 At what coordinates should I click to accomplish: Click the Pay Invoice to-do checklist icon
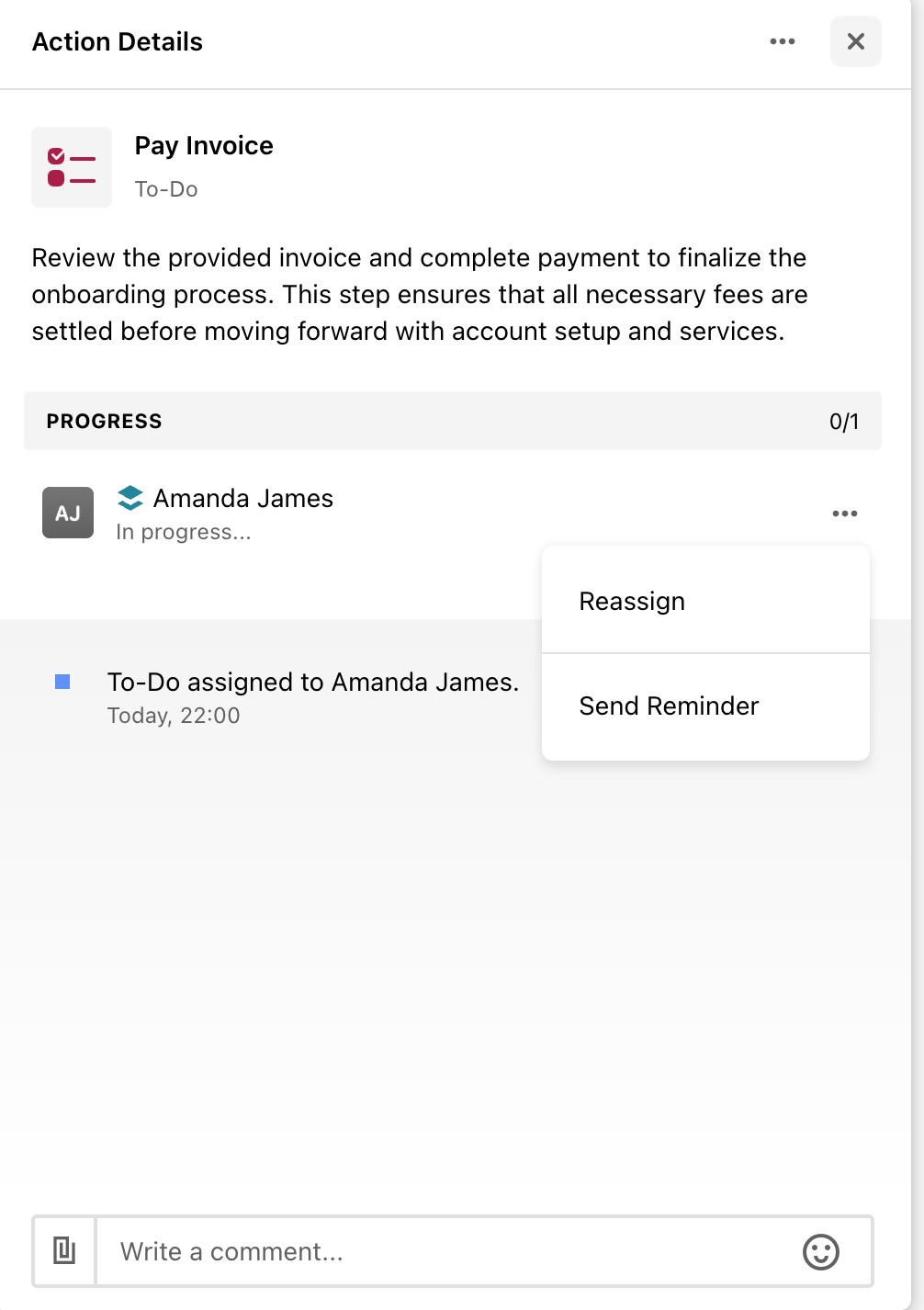(71, 167)
